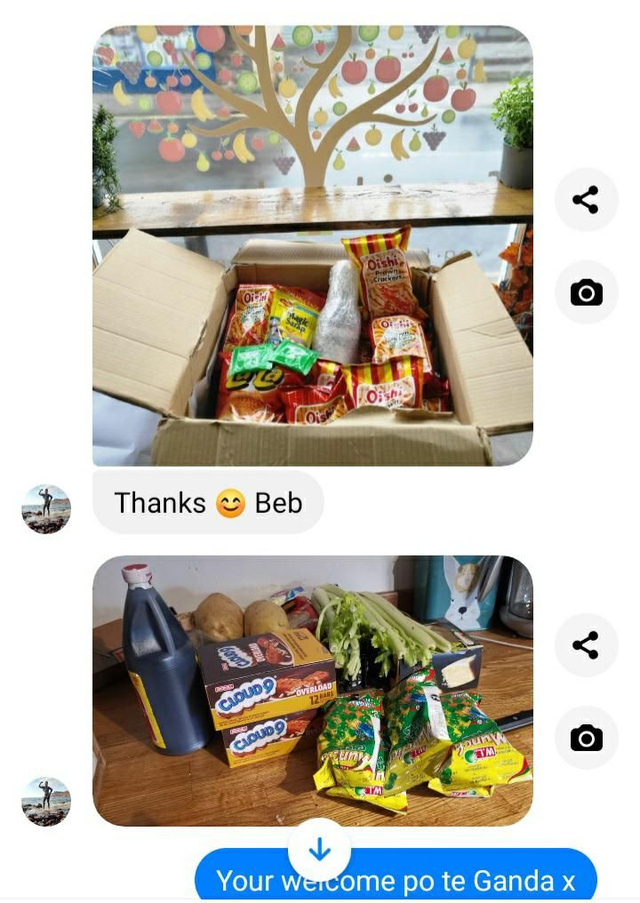Open the snack box photo
The width and height of the screenshot is (640, 903).
[x=312, y=246]
